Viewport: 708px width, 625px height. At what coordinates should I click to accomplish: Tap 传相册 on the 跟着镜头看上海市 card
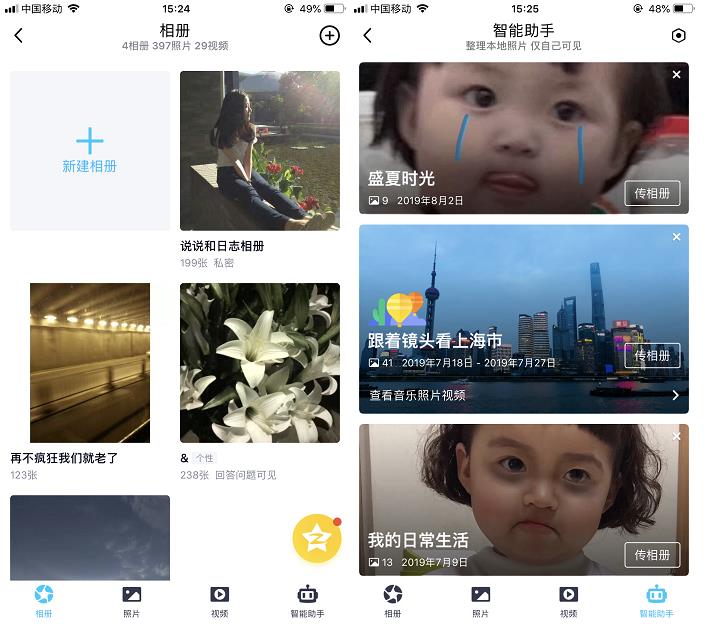(652, 355)
